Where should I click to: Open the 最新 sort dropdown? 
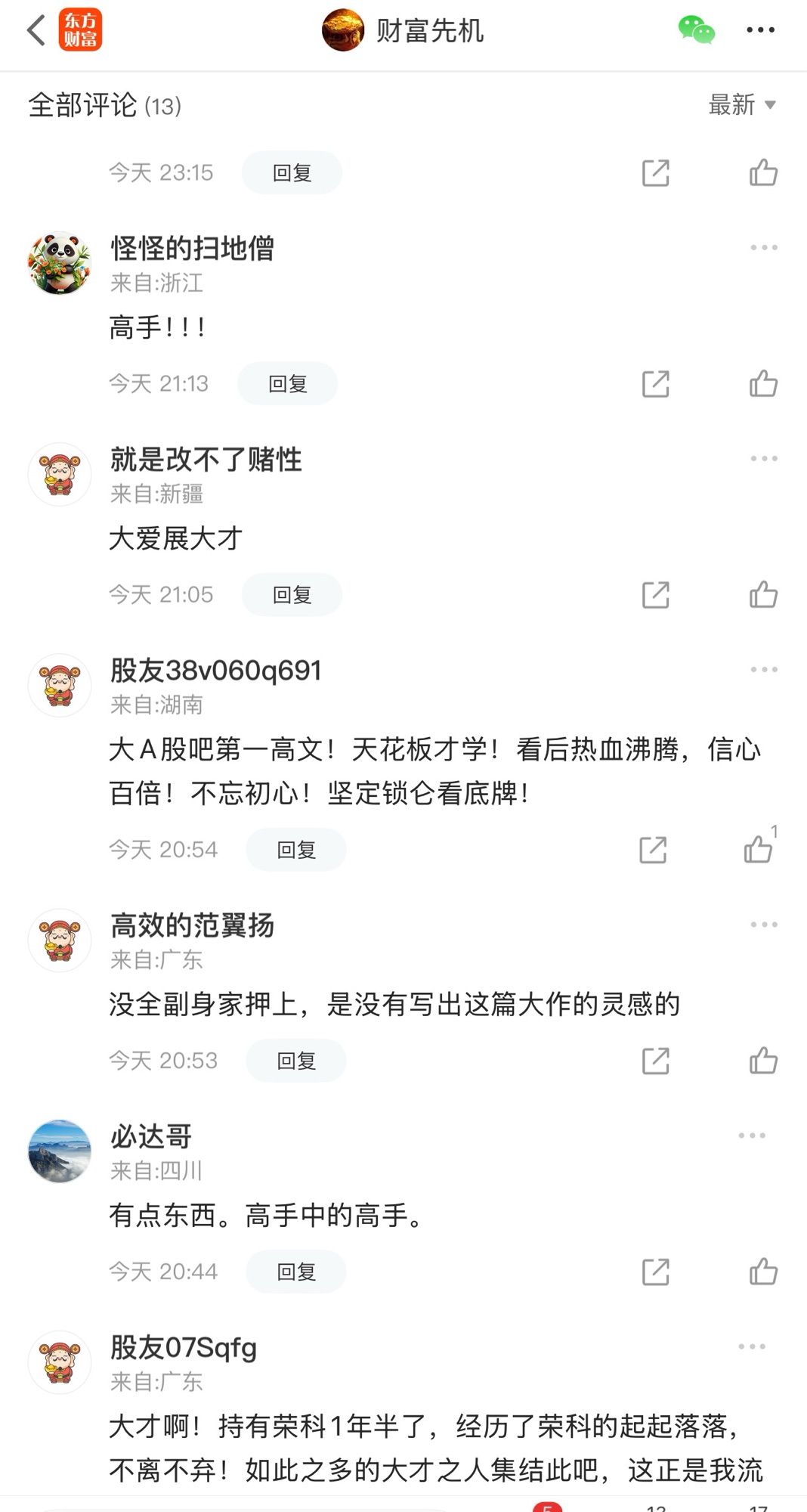[x=742, y=104]
